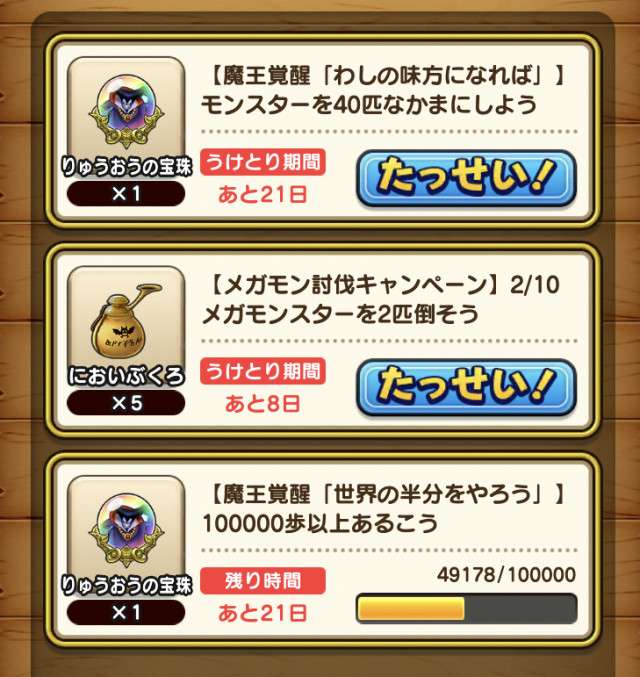Claim the 魔王覚醒「わしの味方になれば」 mission with たっせい!

466,178
